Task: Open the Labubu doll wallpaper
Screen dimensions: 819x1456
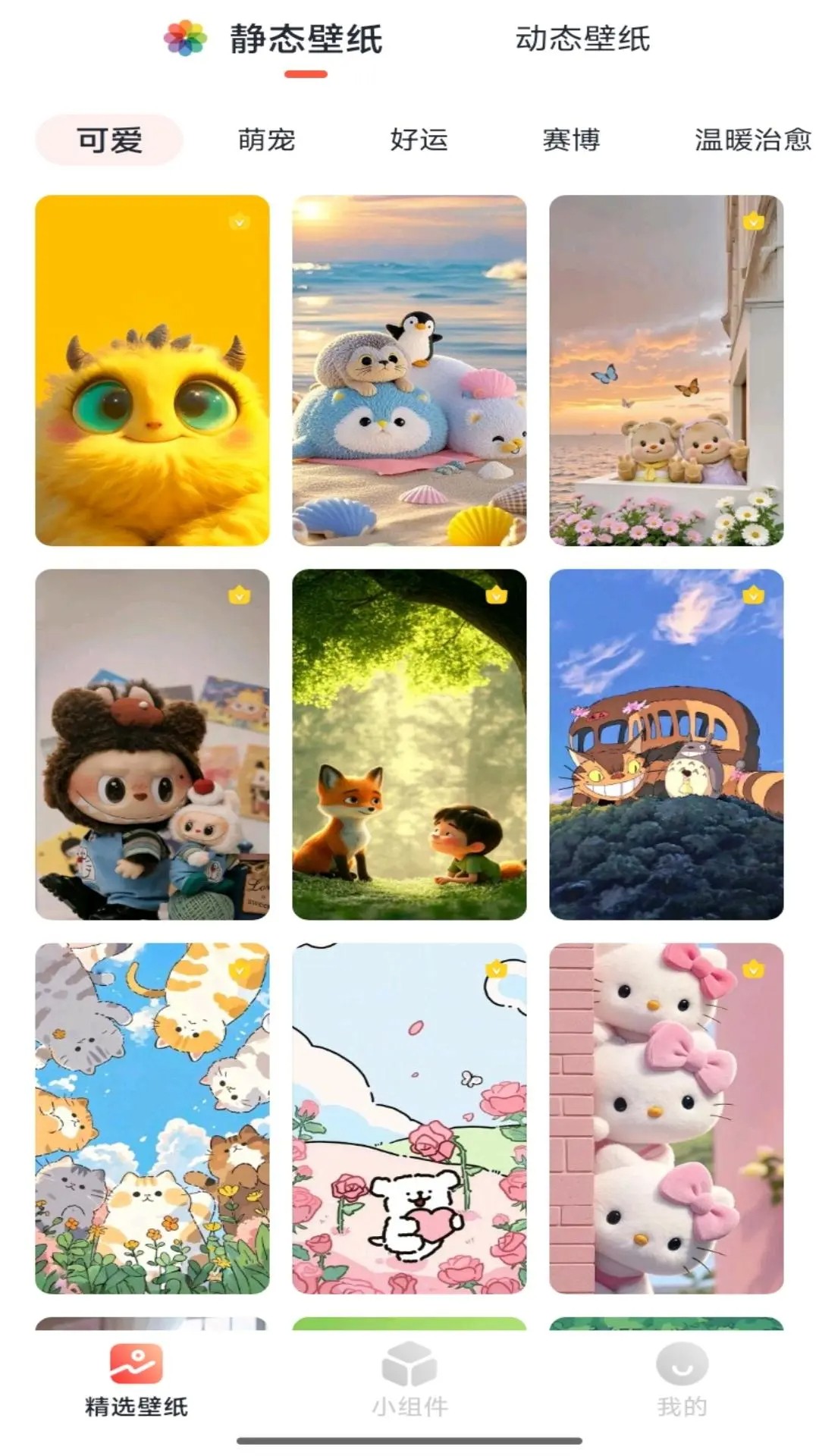Action: click(152, 744)
